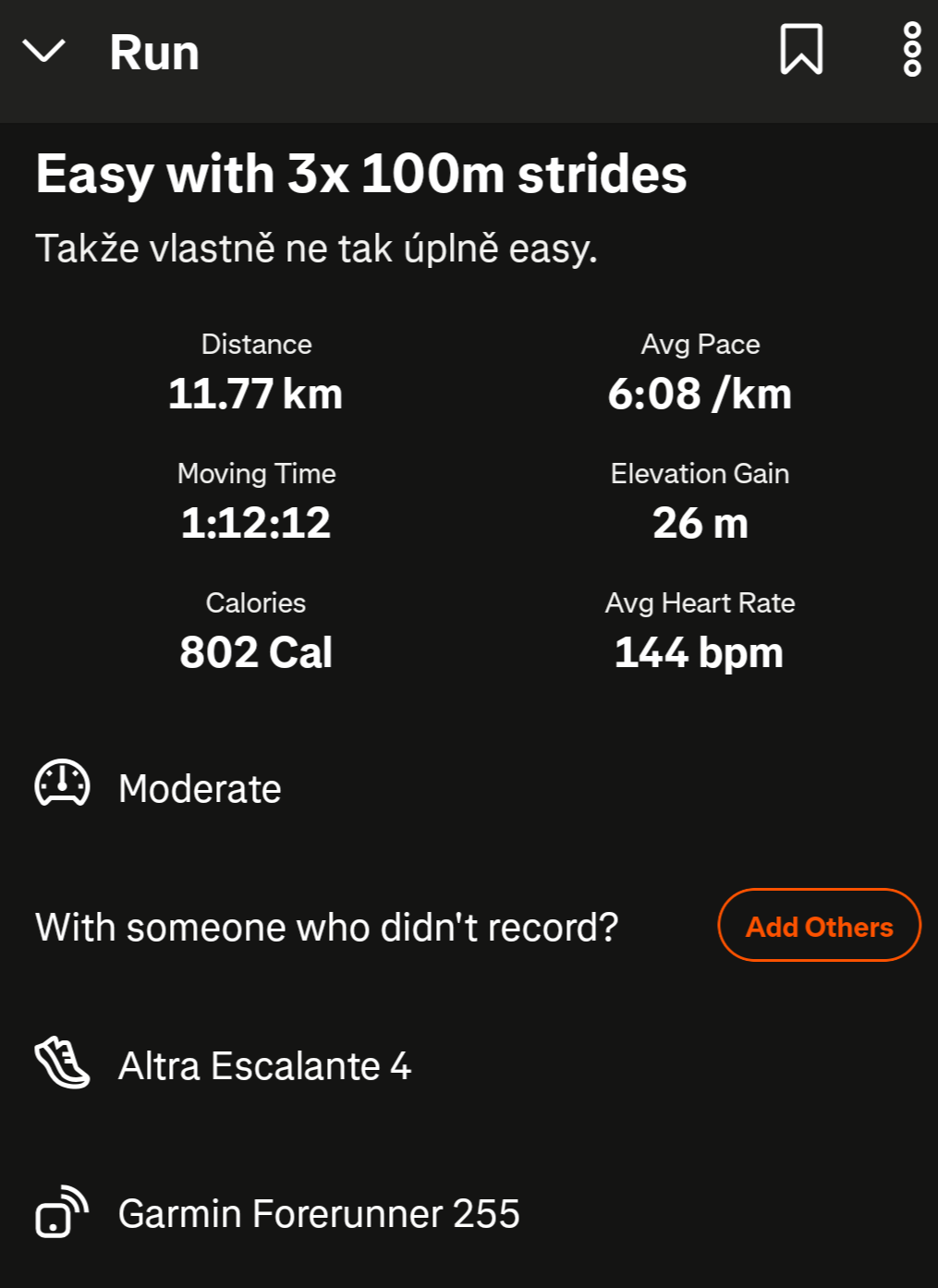938x1288 pixels.
Task: Bookmark this run activity
Action: [x=801, y=50]
